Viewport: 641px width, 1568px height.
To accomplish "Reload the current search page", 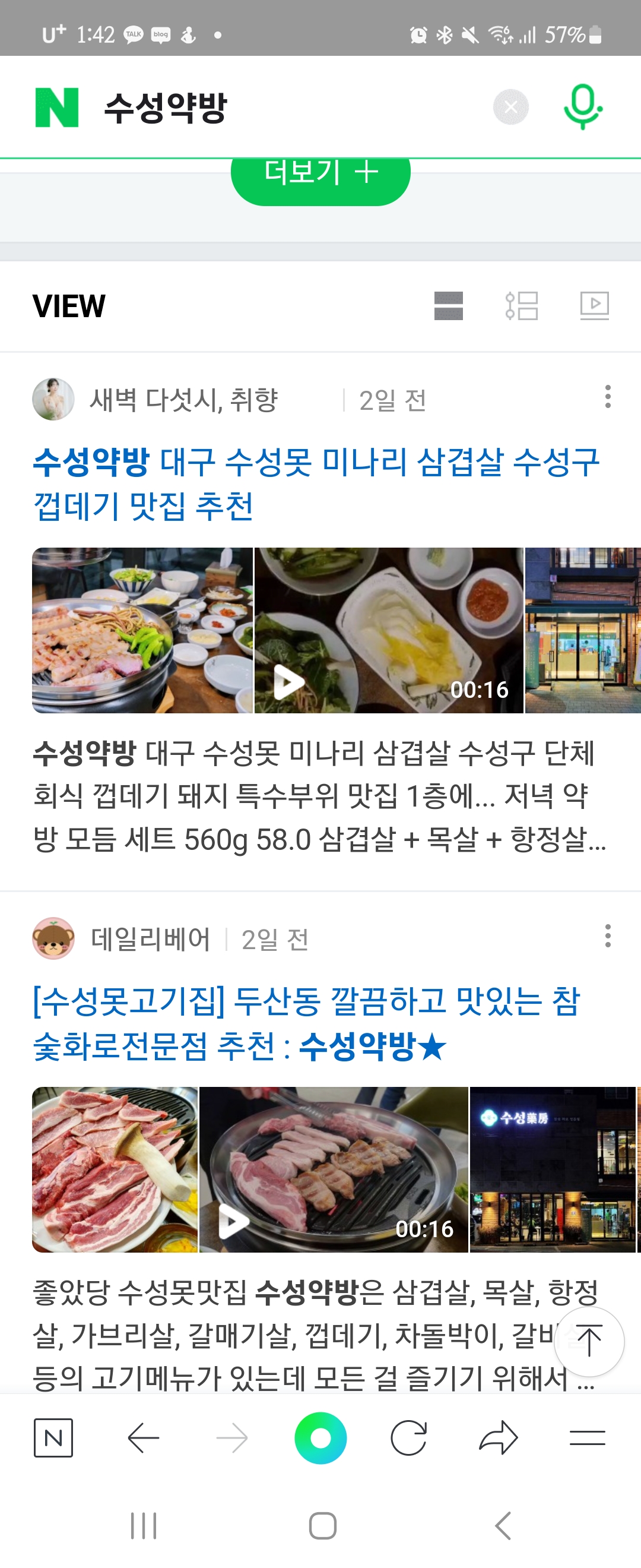I will [409, 1438].
